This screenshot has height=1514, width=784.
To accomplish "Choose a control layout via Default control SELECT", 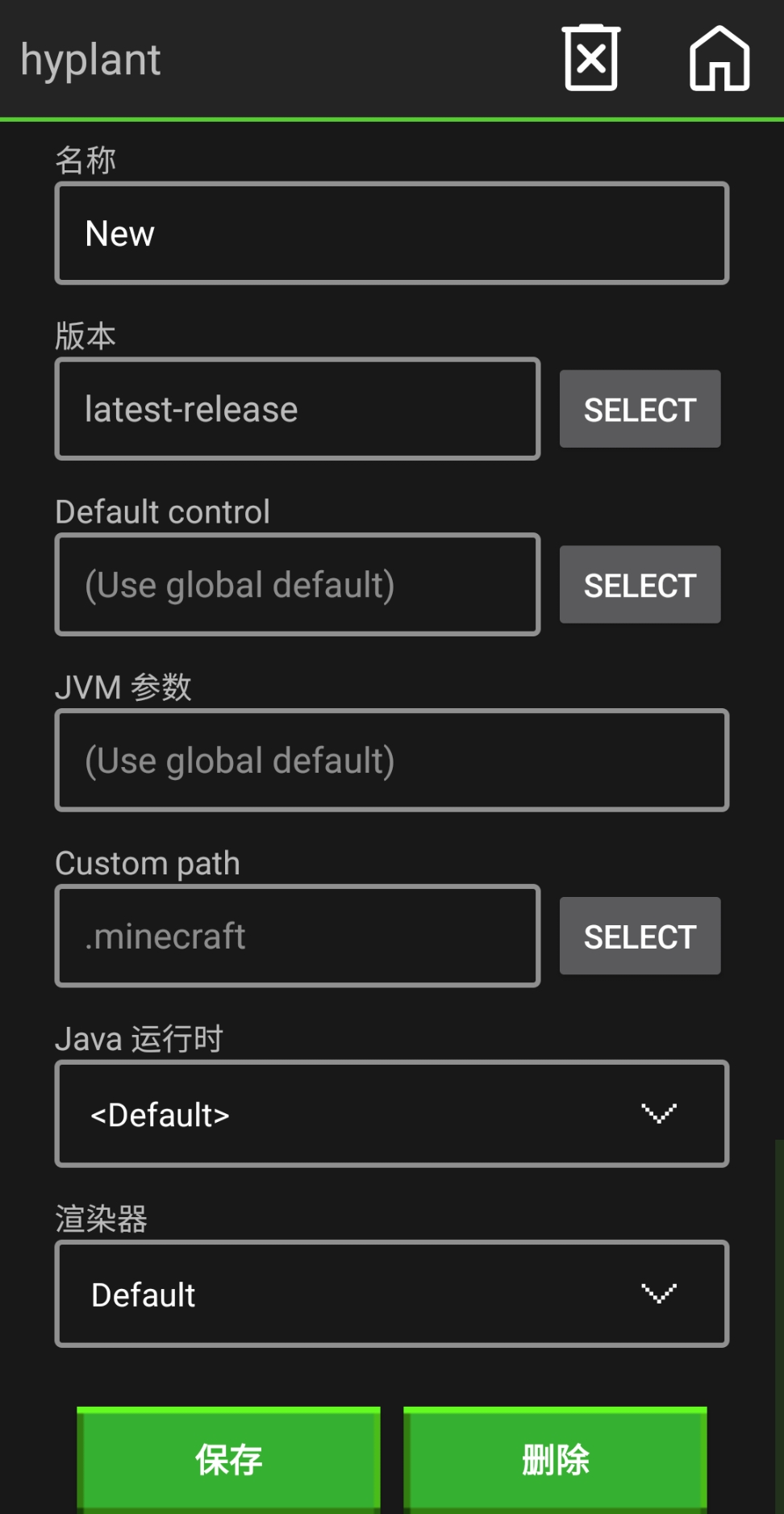I will [x=640, y=585].
